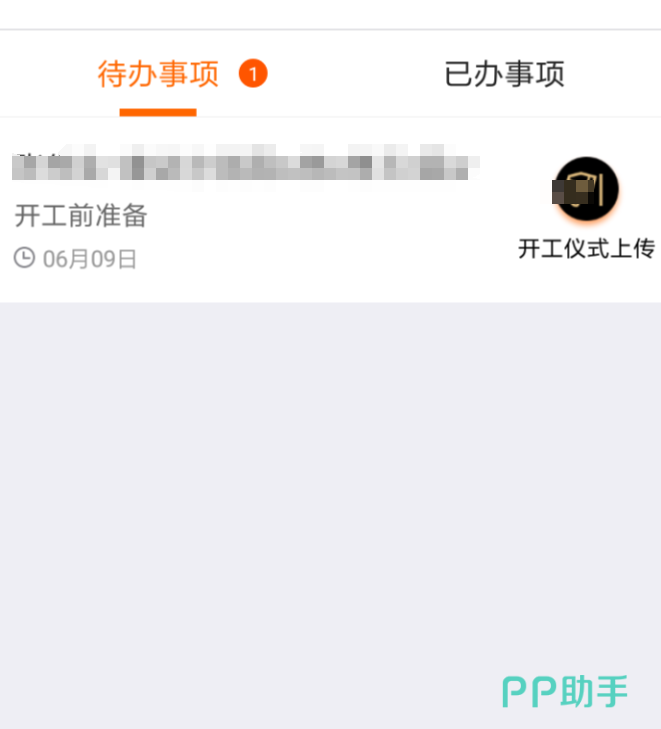
Task: Select the 待办事项 tab
Action: tap(158, 74)
